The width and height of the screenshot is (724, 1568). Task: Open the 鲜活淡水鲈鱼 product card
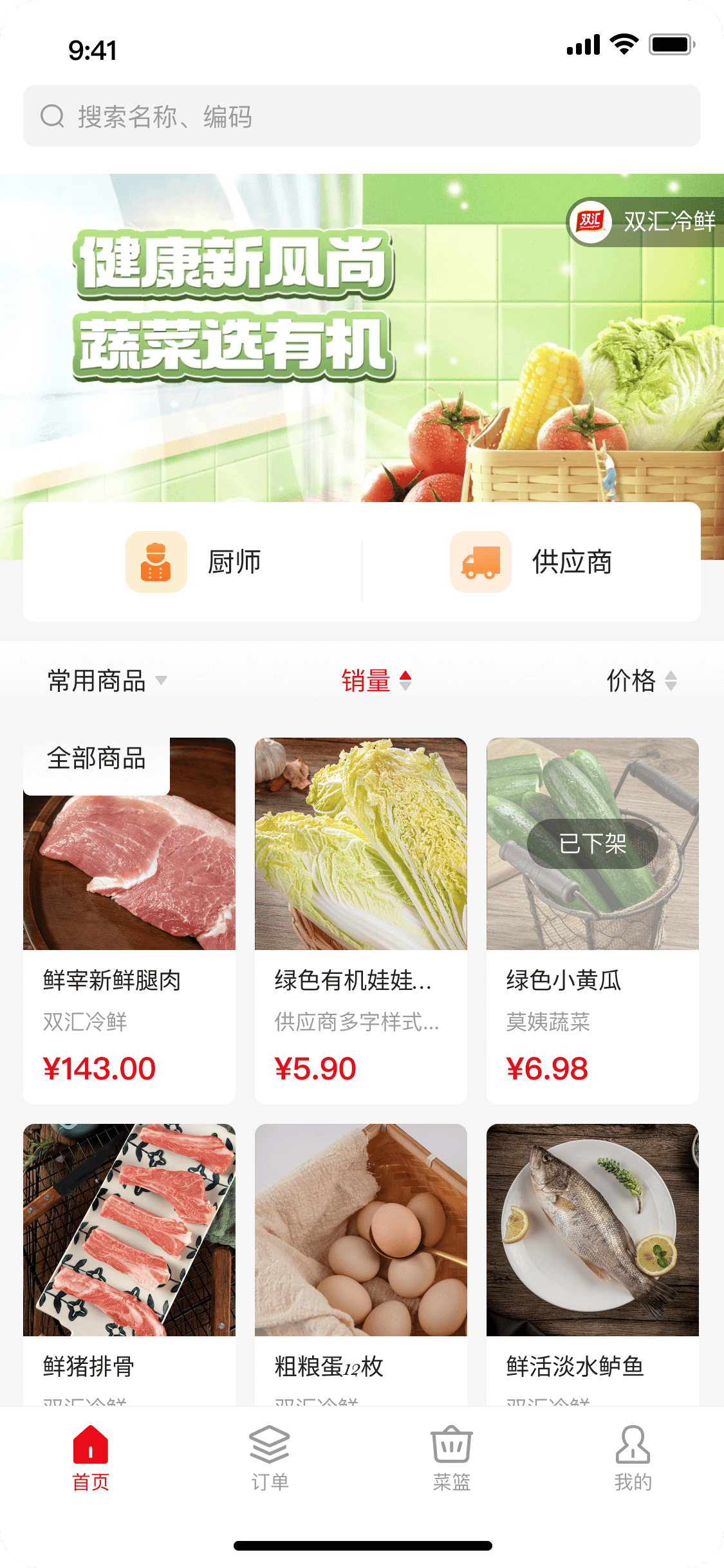(x=593, y=1255)
